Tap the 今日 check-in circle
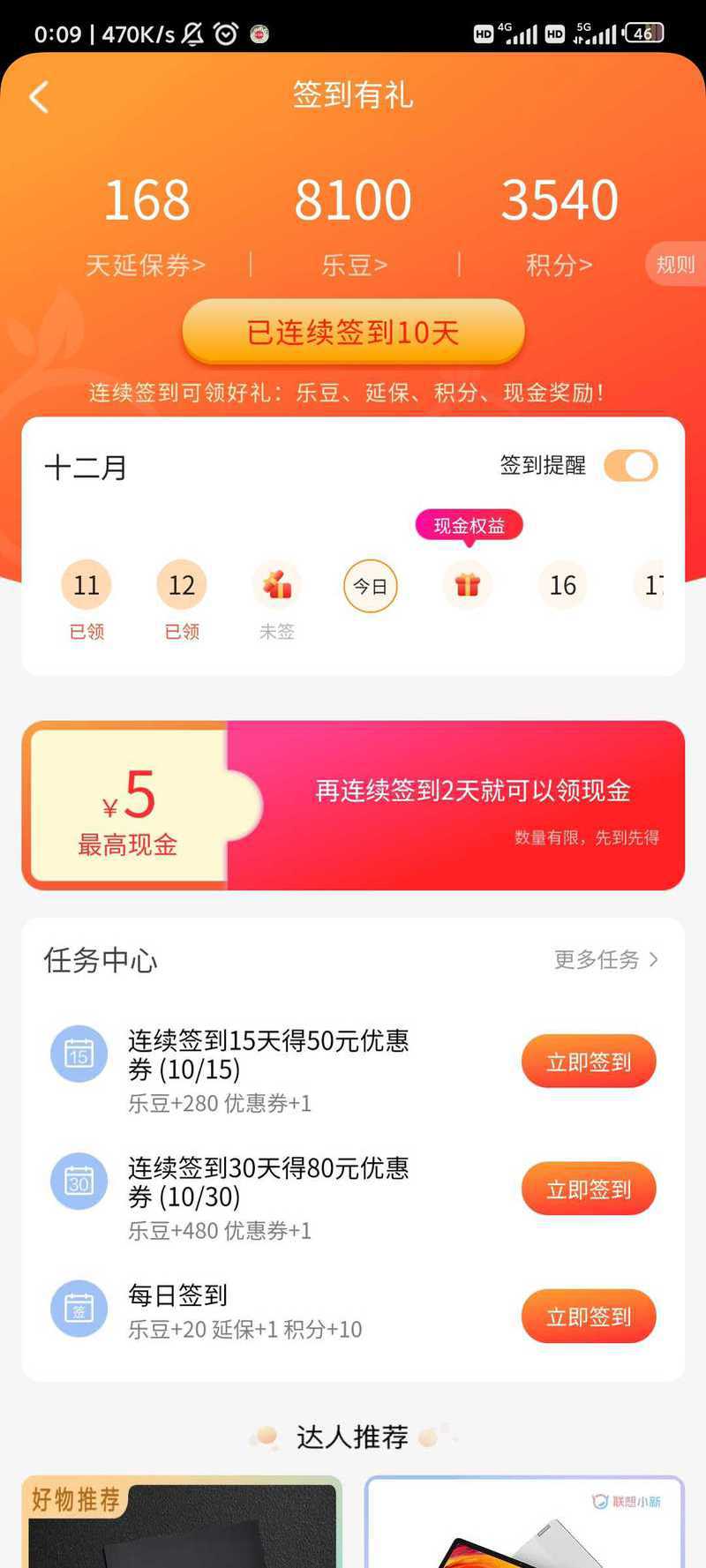This screenshot has height=1568, width=706. (x=370, y=586)
